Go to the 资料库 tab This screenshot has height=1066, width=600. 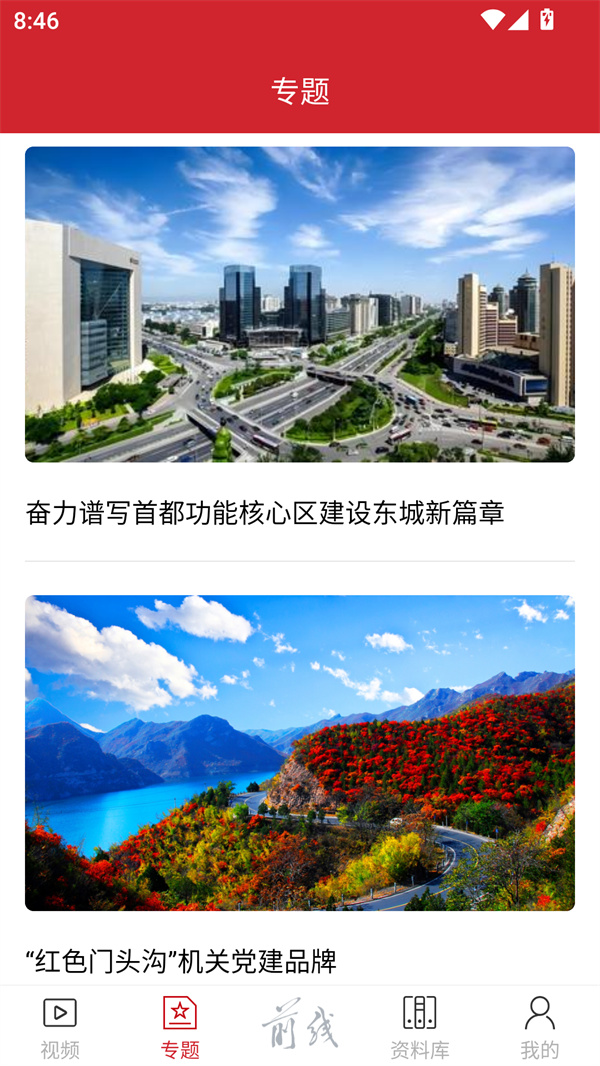pyautogui.click(x=420, y=1027)
